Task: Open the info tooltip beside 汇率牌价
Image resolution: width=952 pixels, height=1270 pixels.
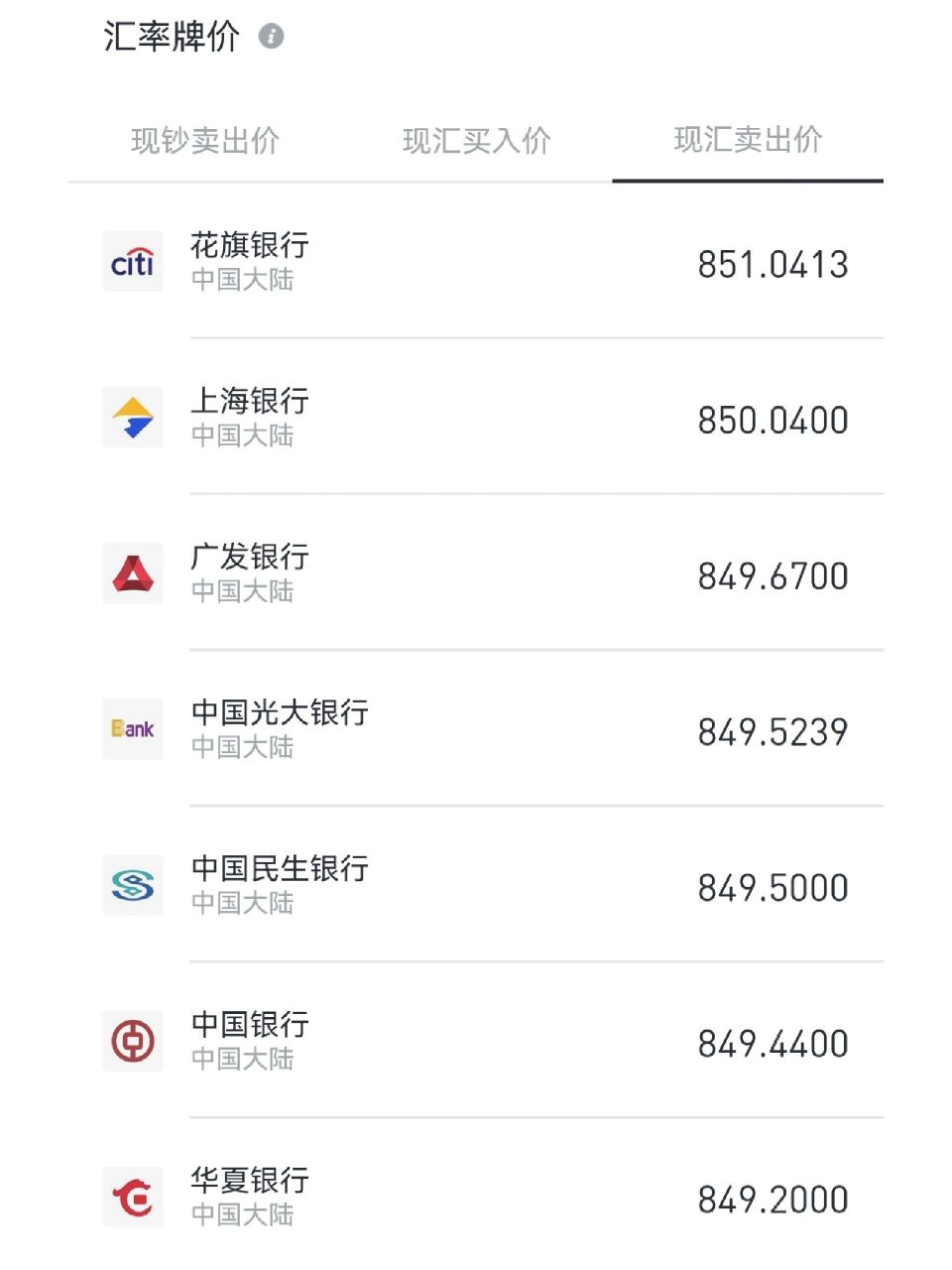Action: 274,37
